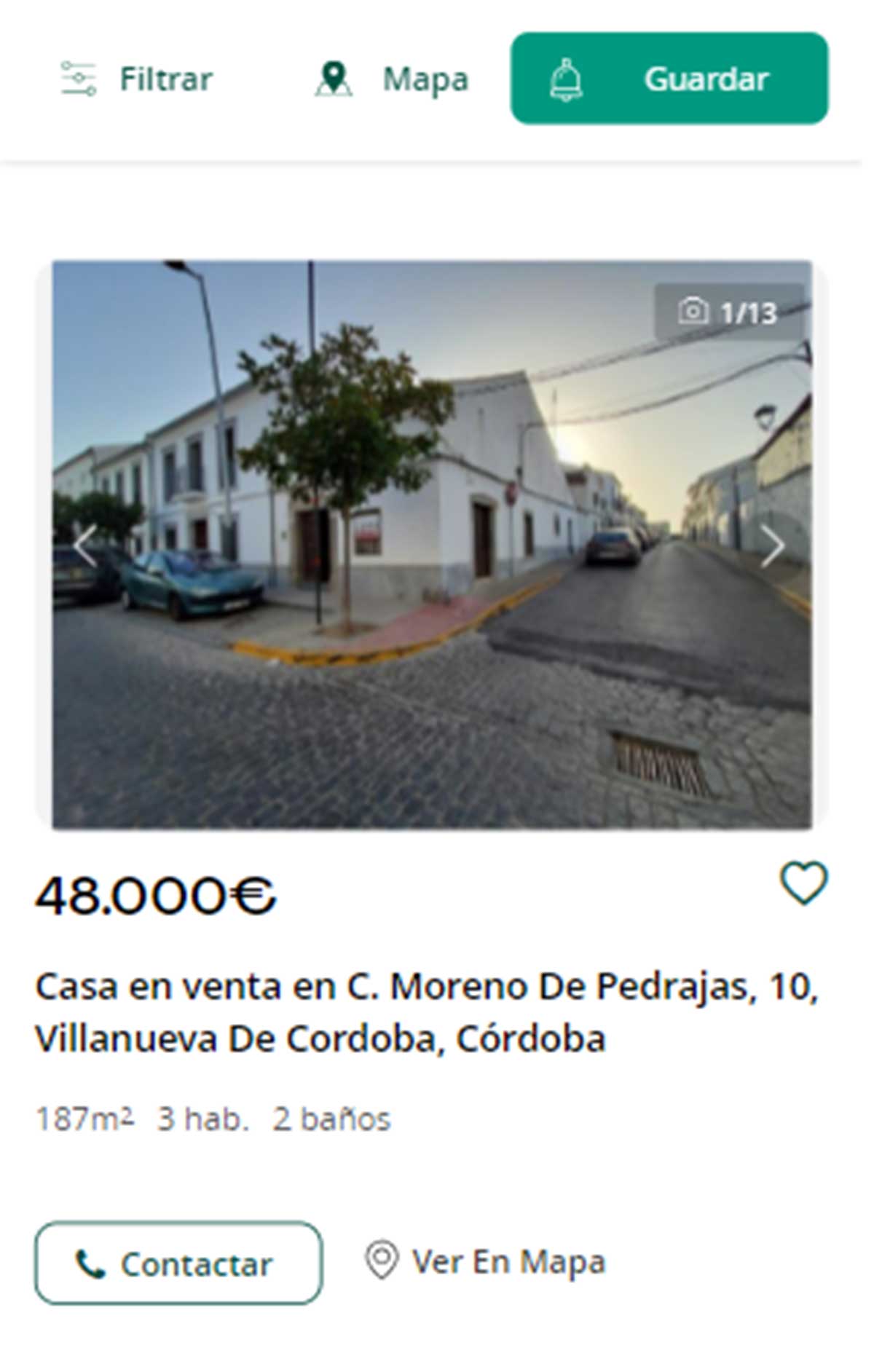This screenshot has width=874, height=1372.
Task: Open the listing titled Casa en C. Moreno De Pedrajas
Action: (428, 1012)
